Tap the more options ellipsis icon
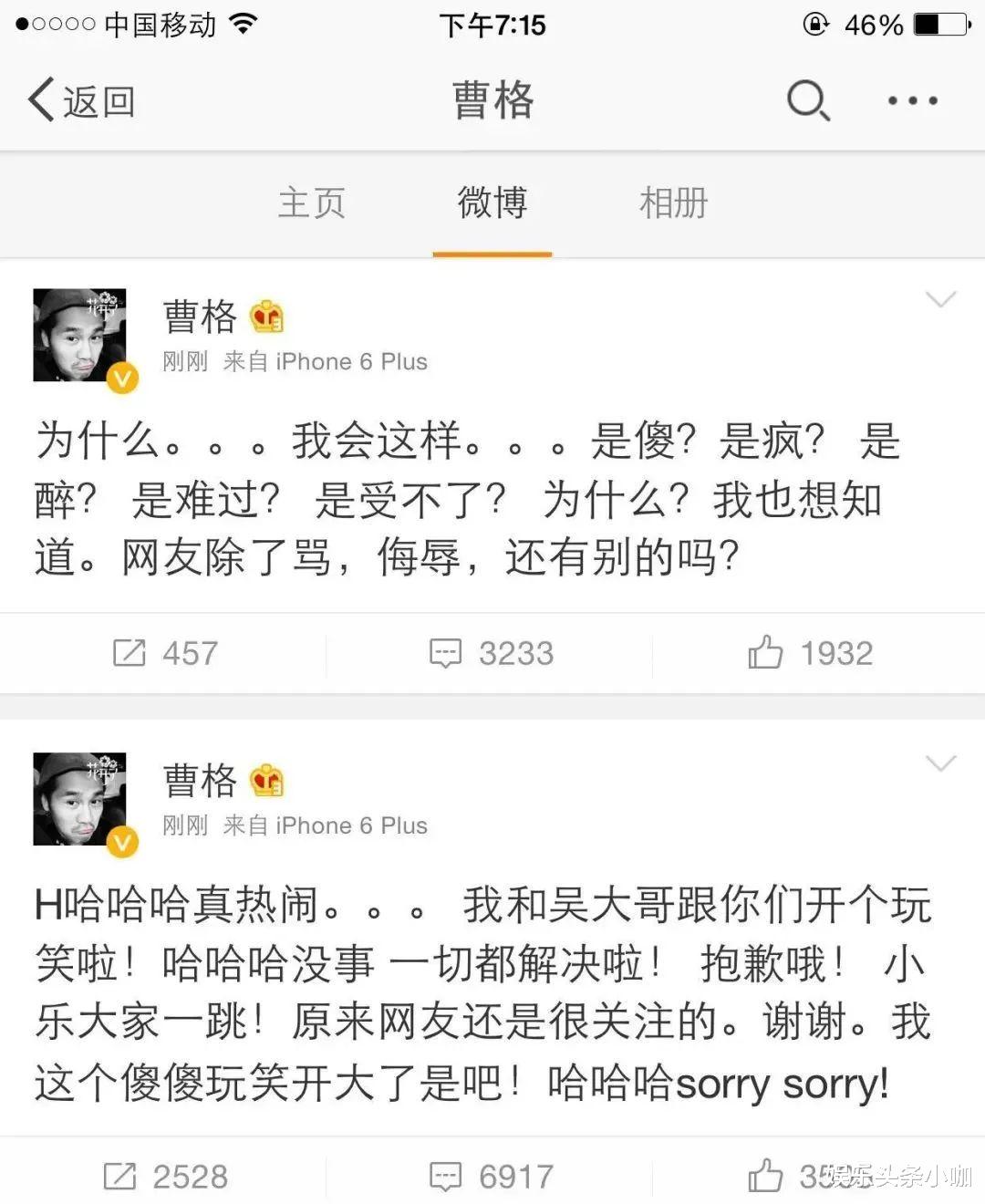 912,100
